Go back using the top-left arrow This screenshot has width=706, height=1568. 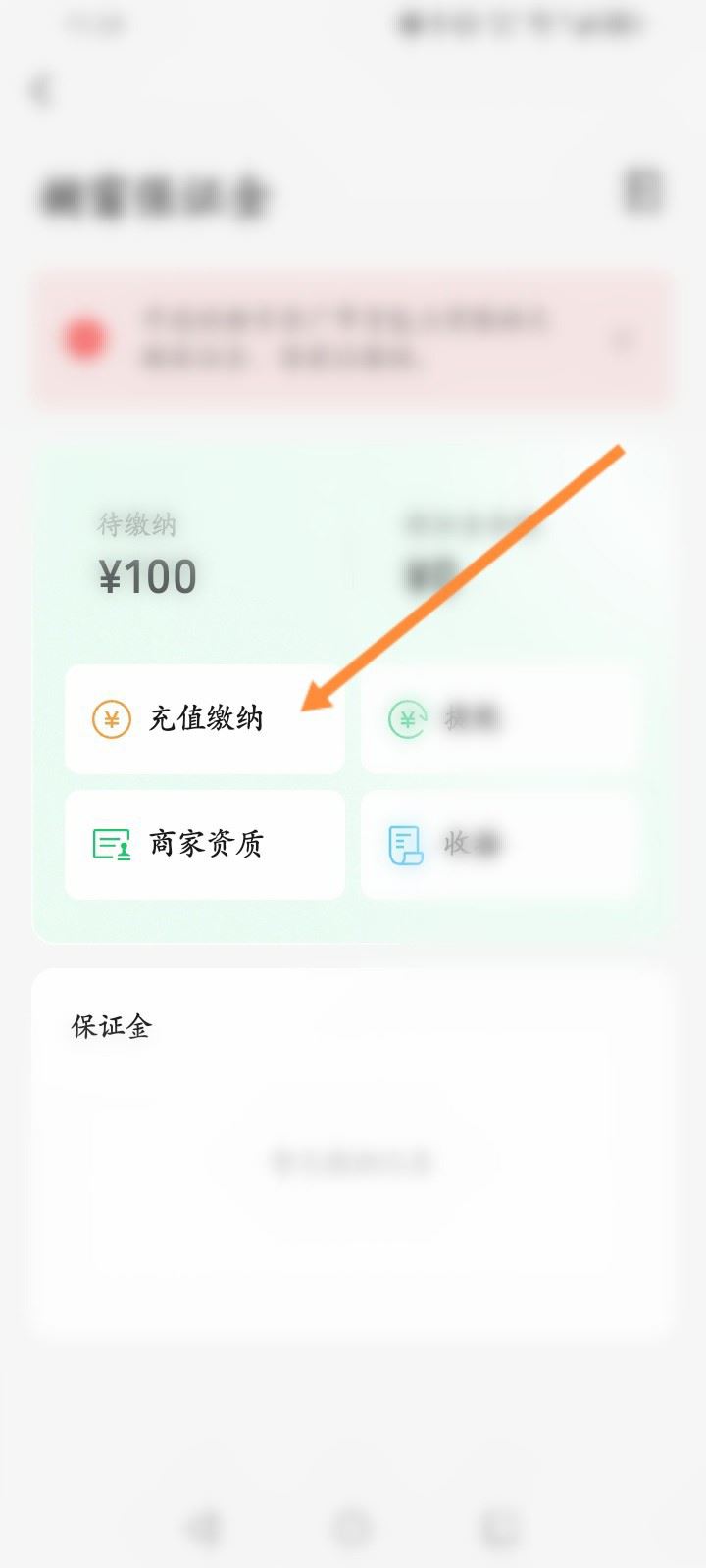click(40, 91)
